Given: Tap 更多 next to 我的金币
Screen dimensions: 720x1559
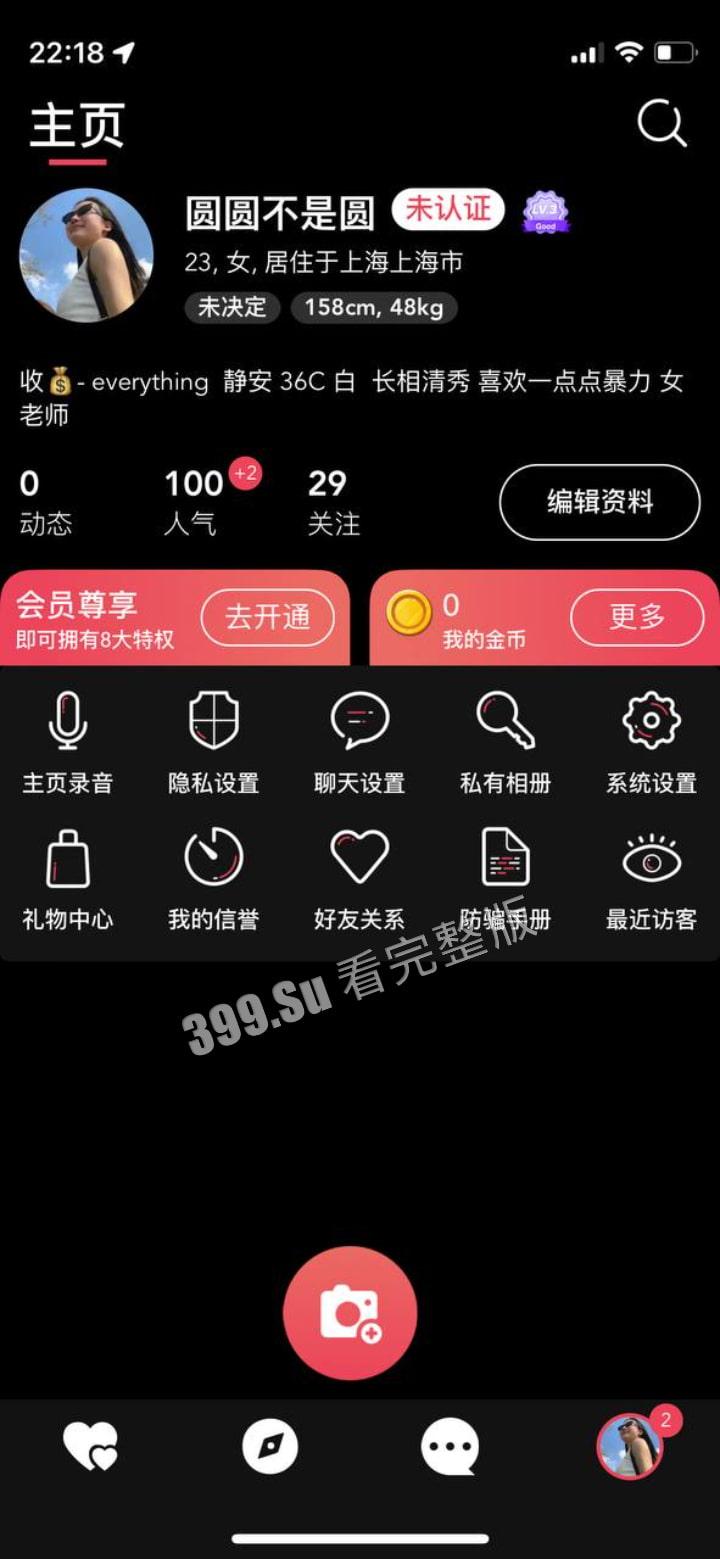Looking at the screenshot, I should coord(638,617).
